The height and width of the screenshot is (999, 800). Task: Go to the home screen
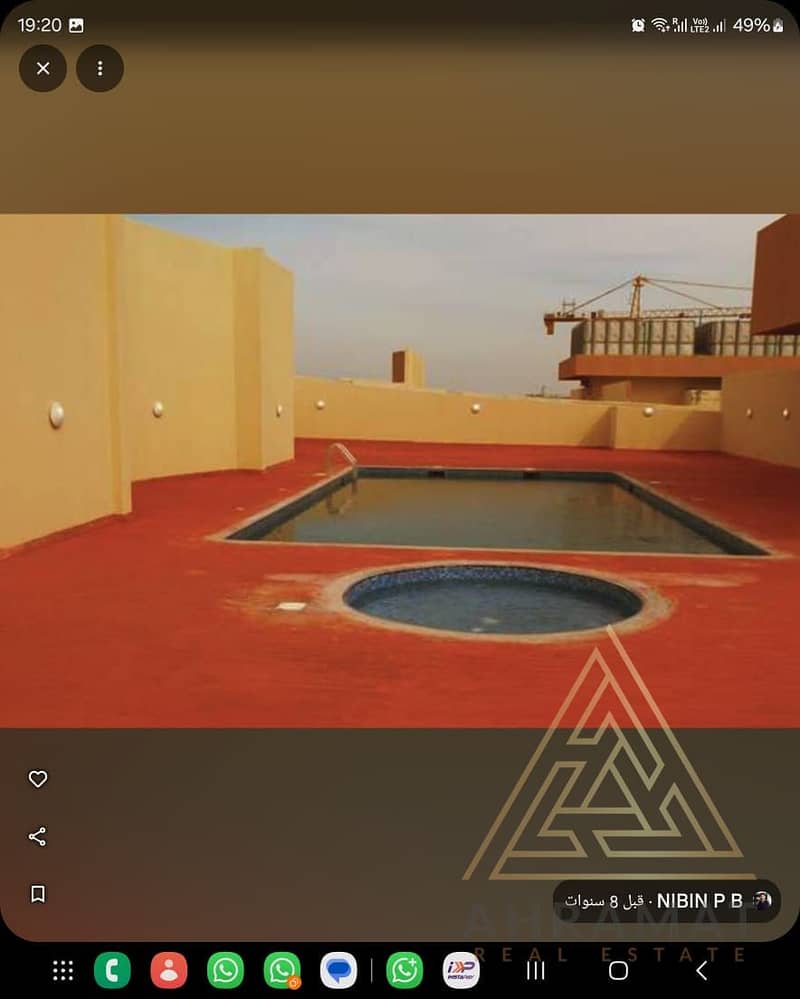[618, 970]
